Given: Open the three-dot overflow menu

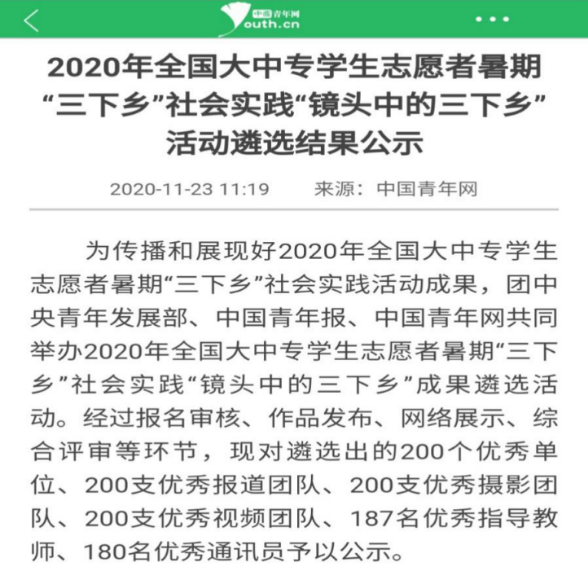Looking at the screenshot, I should pyautogui.click(x=492, y=19).
